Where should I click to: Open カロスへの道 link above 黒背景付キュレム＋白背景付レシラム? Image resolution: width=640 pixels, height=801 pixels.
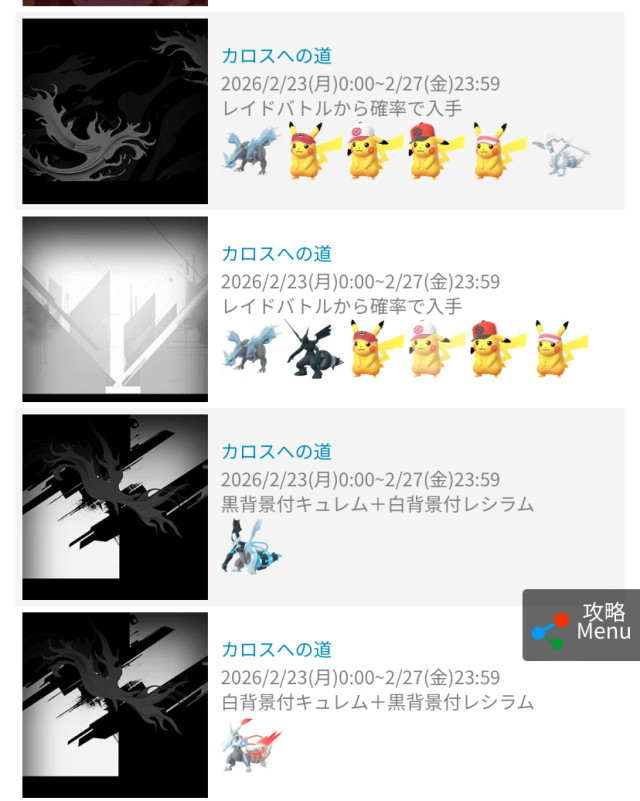tap(276, 451)
